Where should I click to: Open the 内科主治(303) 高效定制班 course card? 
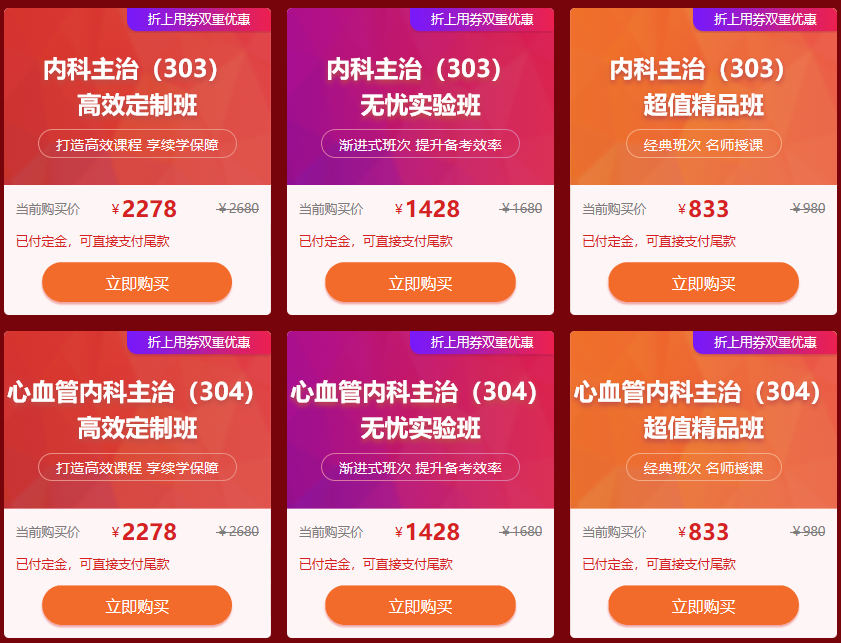coord(137,87)
